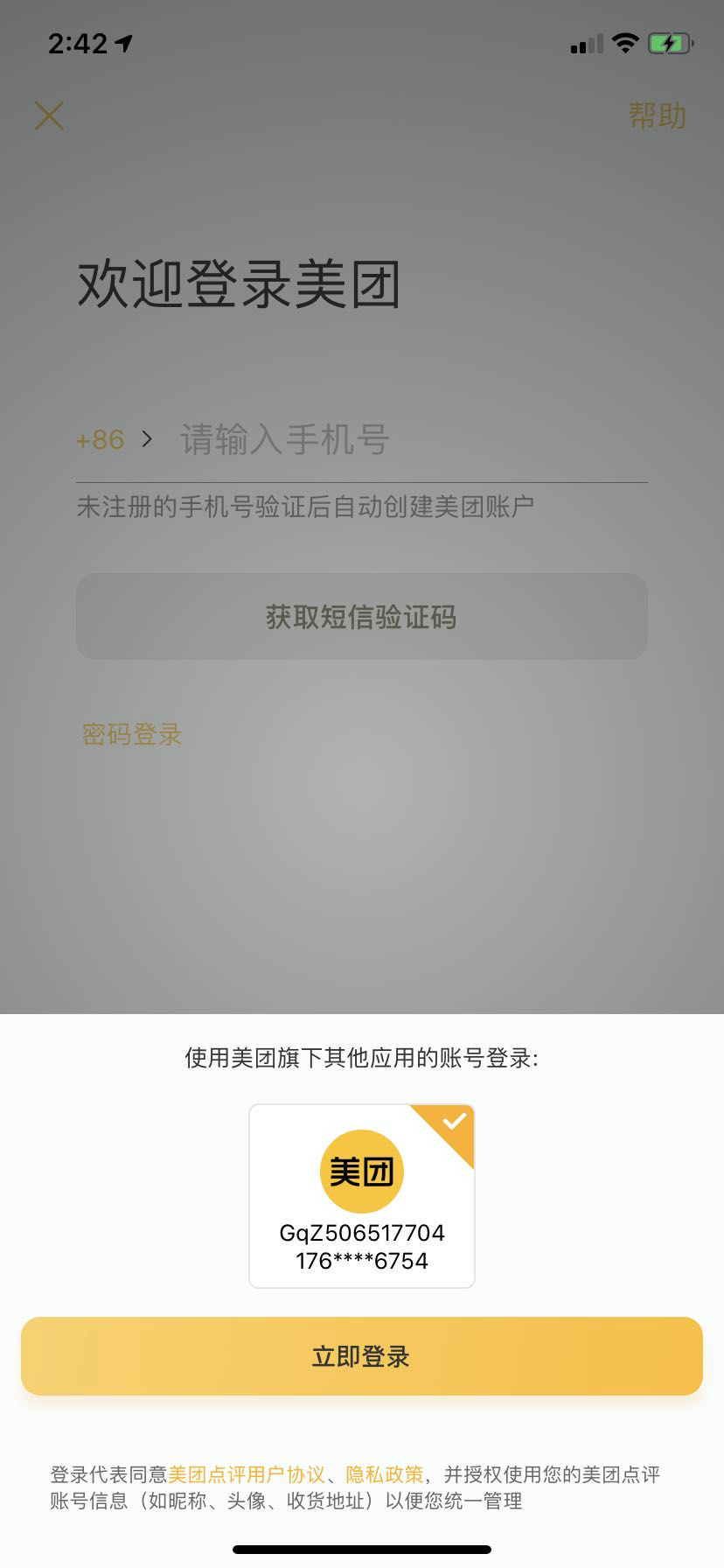724x1568 pixels.
Task: Open 帮助 help page
Action: click(658, 115)
